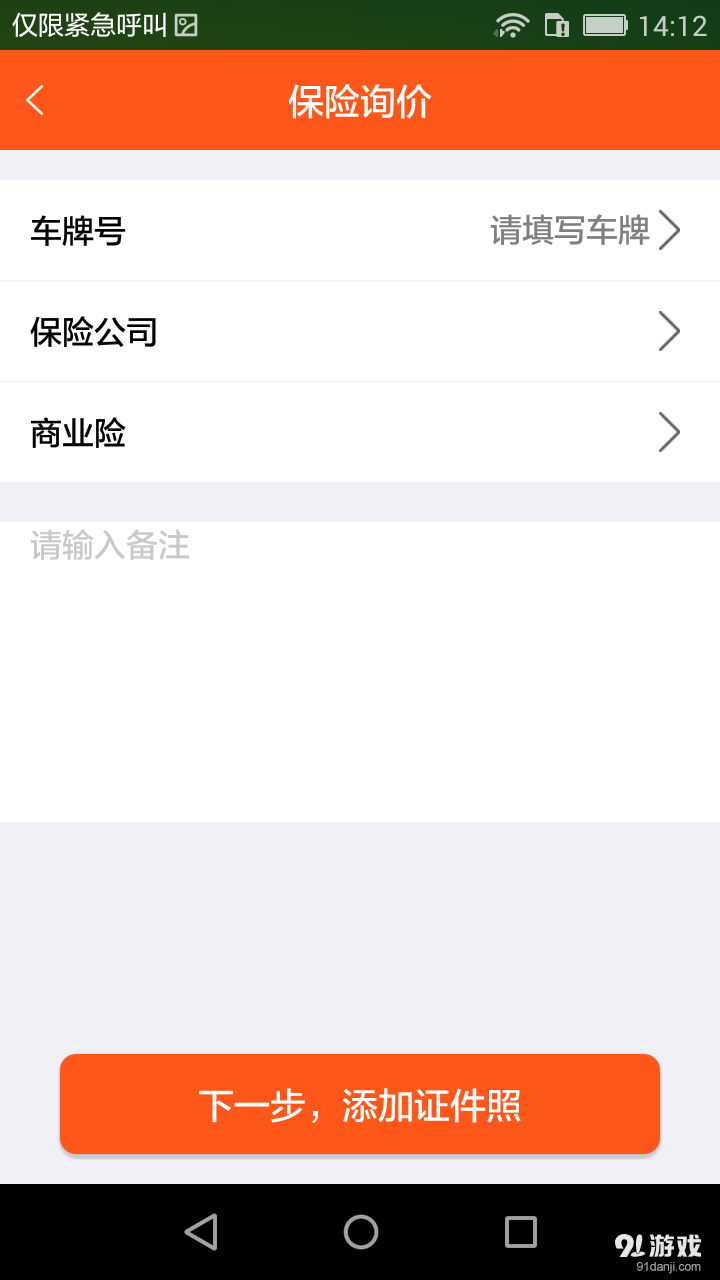This screenshot has height=1280, width=720.
Task: Open the 保险公司 insurance company selector
Action: point(360,331)
